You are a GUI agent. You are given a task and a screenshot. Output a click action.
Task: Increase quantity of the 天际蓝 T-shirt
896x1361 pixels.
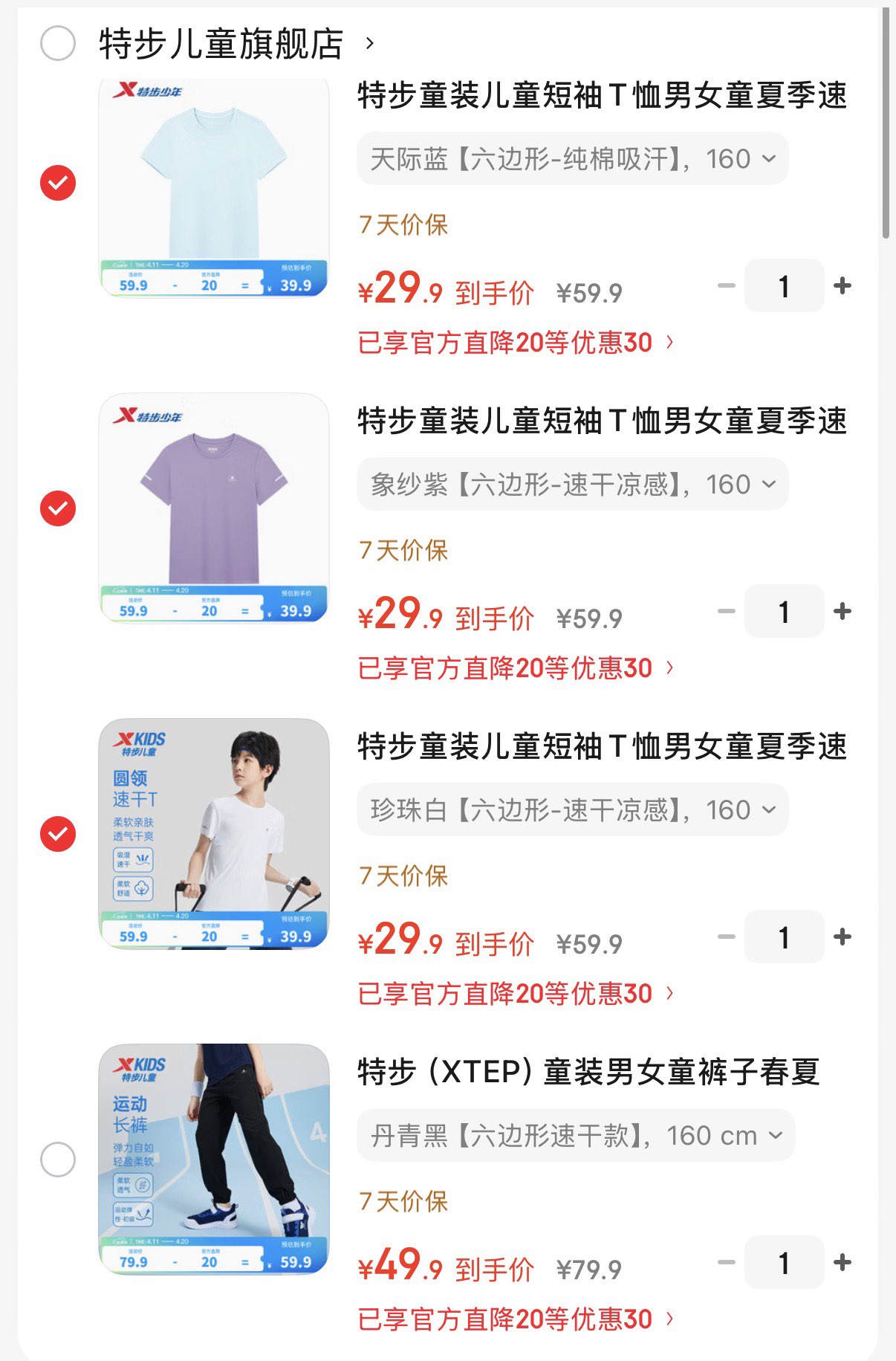click(x=843, y=285)
